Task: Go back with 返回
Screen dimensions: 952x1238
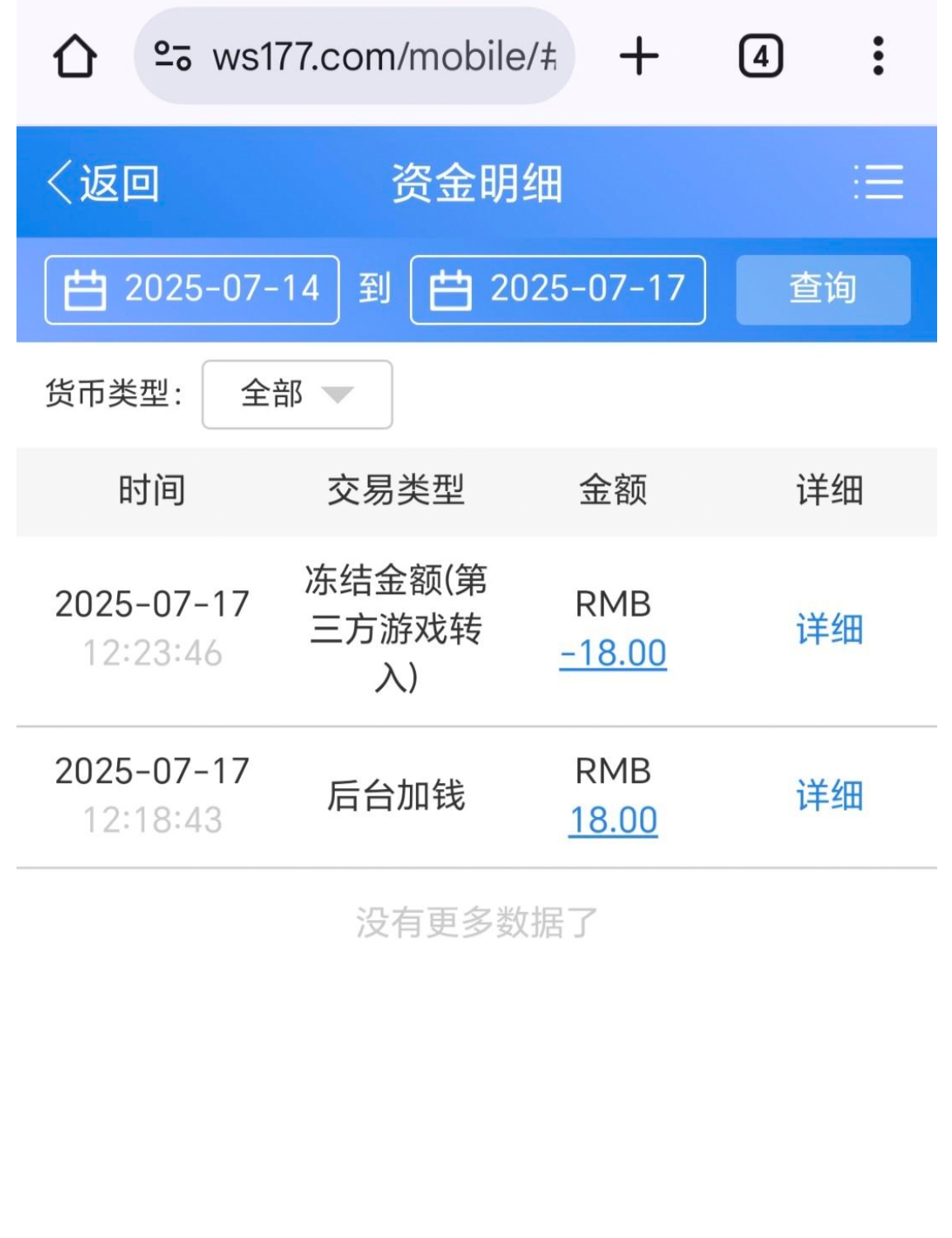Action: click(x=103, y=182)
